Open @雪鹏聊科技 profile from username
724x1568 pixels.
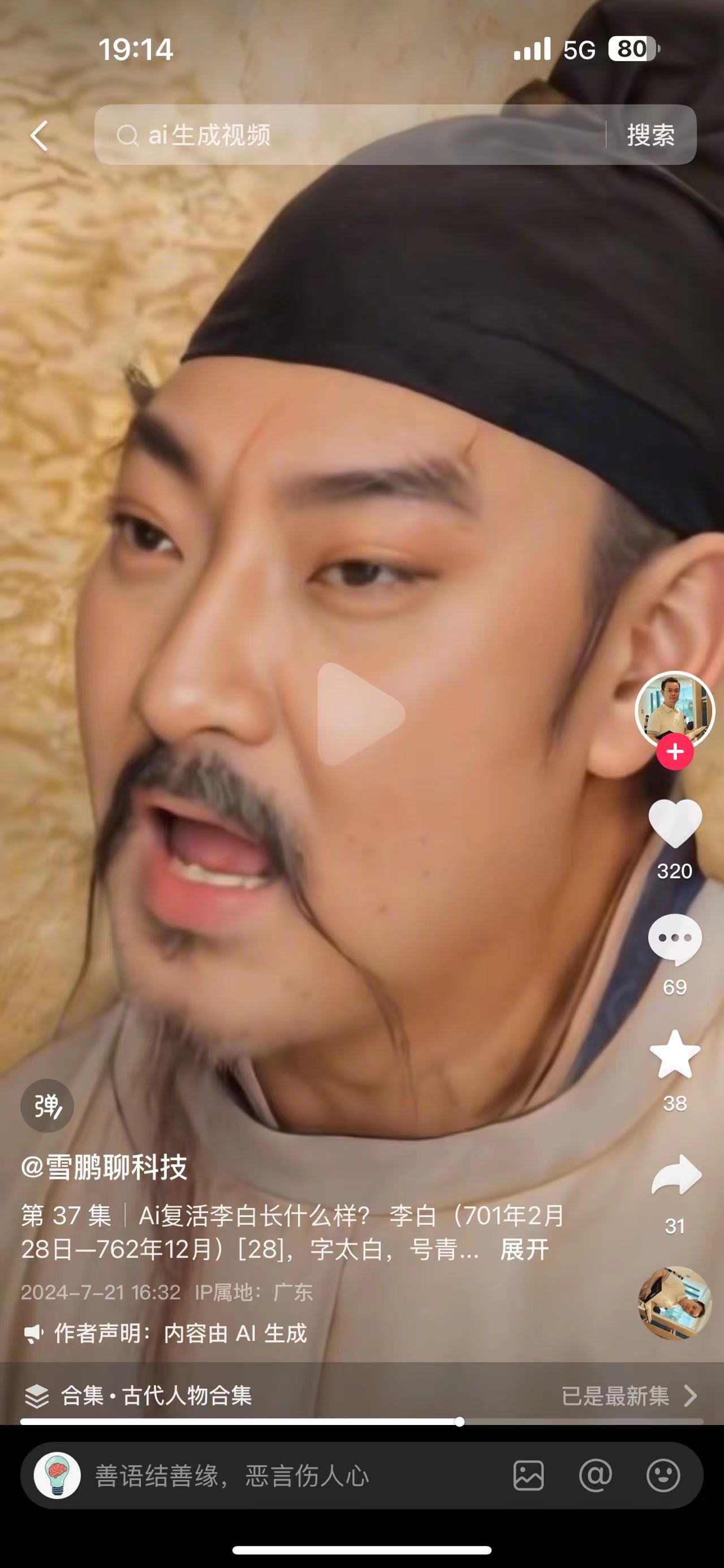104,1166
